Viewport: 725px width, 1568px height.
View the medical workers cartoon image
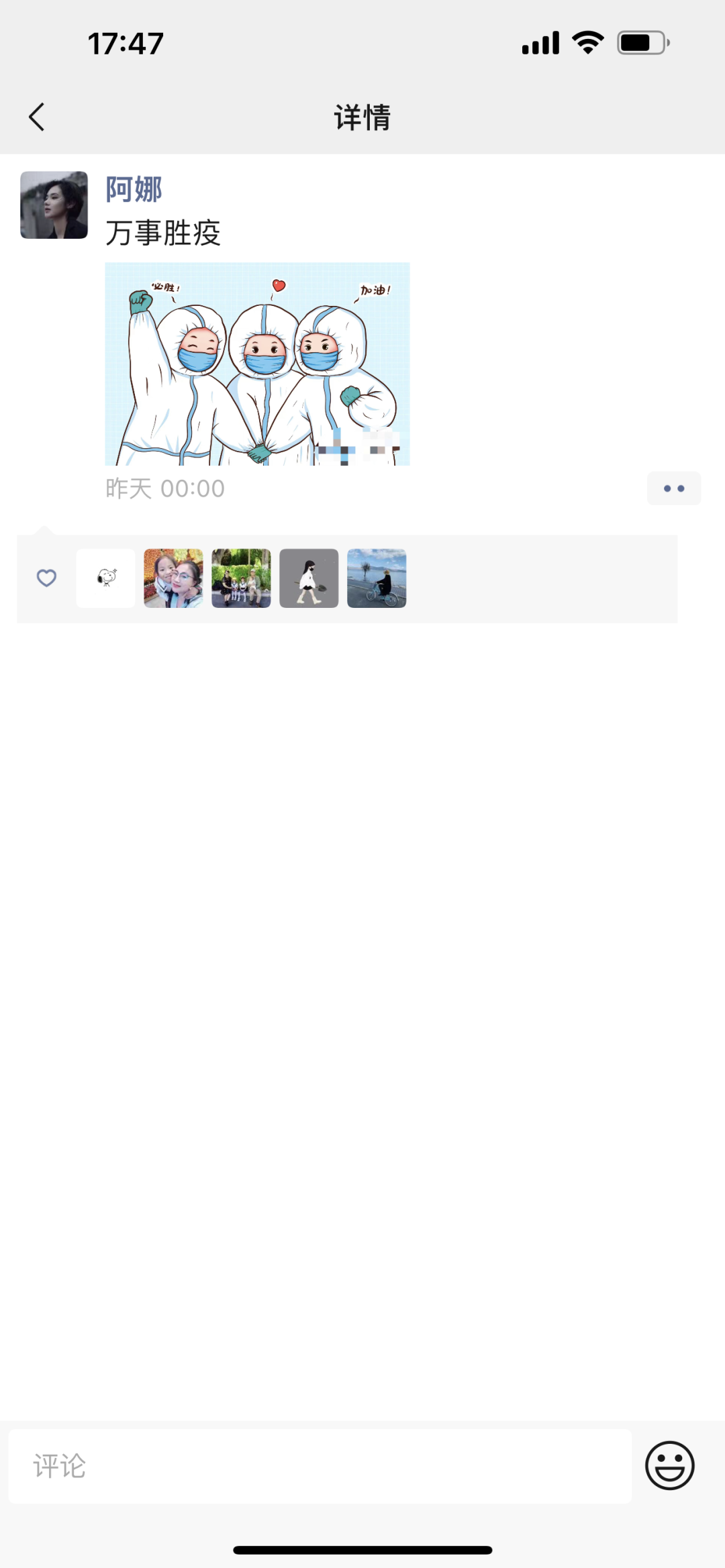coord(257,364)
